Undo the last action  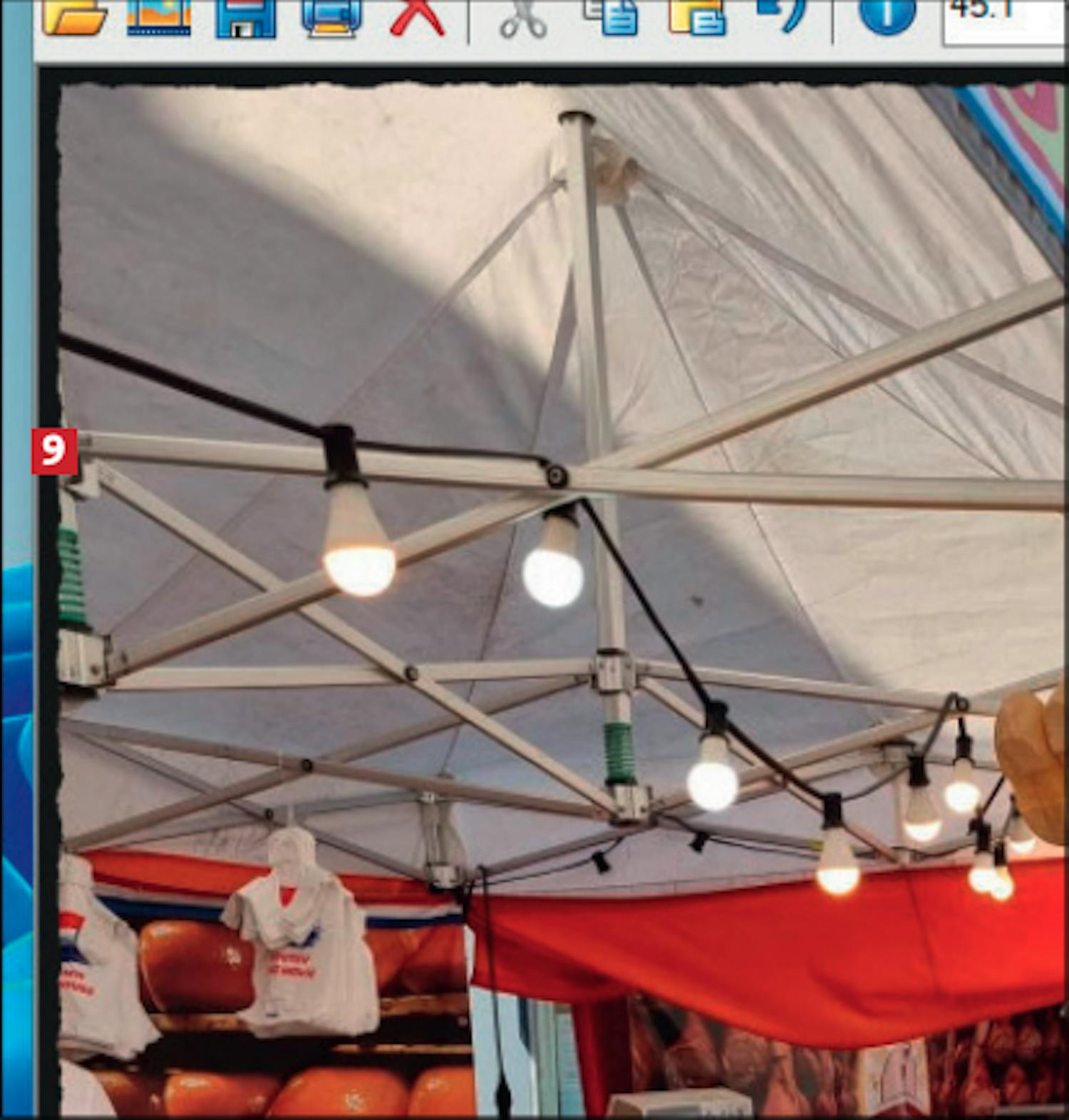coord(782,16)
